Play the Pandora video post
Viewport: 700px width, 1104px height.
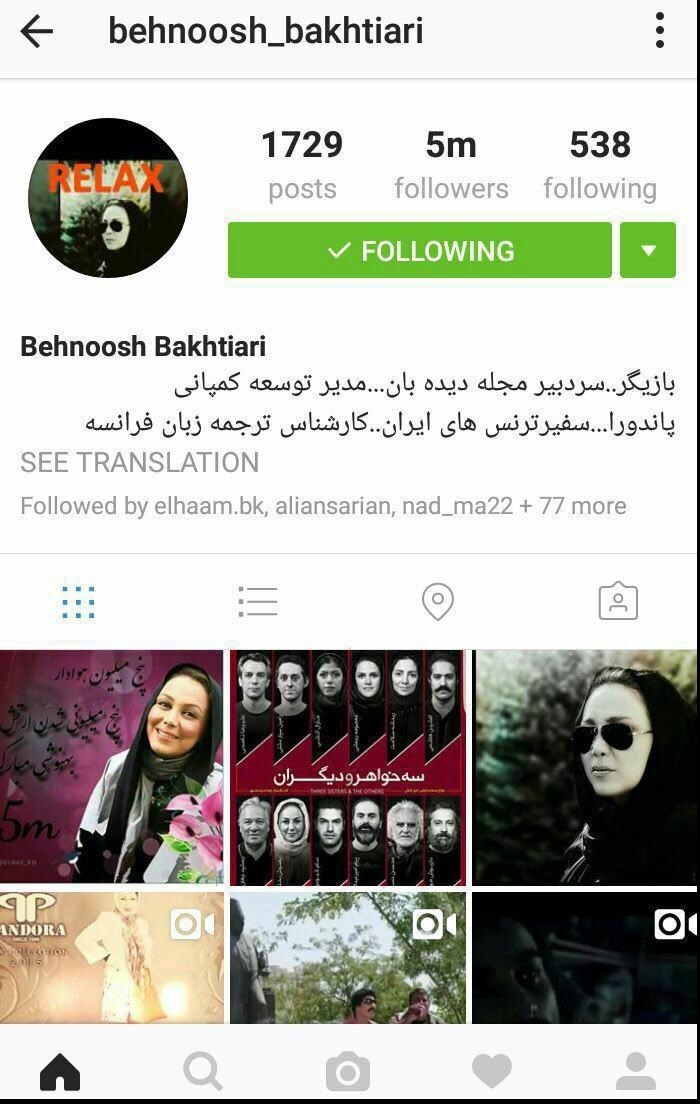click(x=111, y=957)
